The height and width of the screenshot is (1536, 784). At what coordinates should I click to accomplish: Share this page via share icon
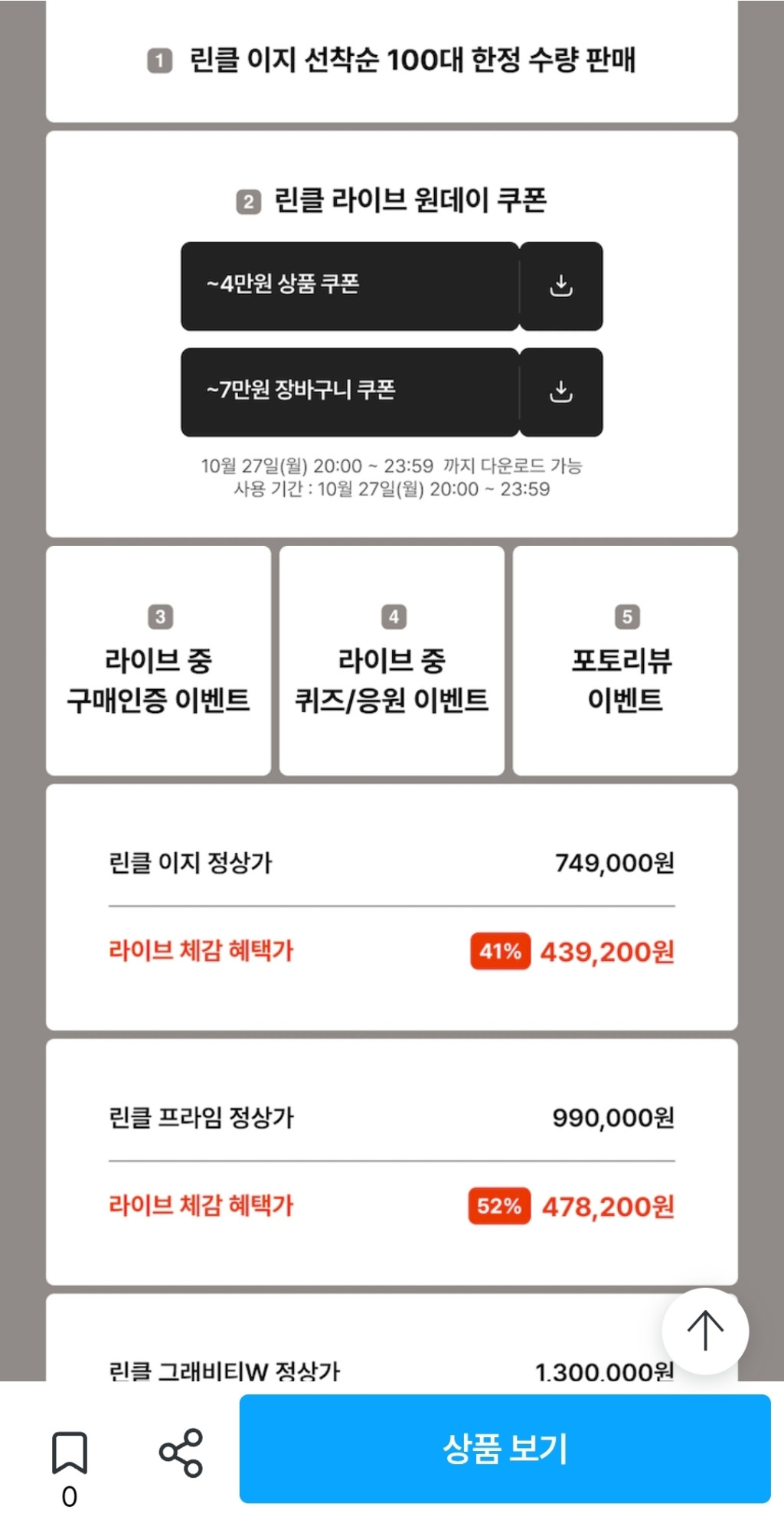coord(181,1453)
